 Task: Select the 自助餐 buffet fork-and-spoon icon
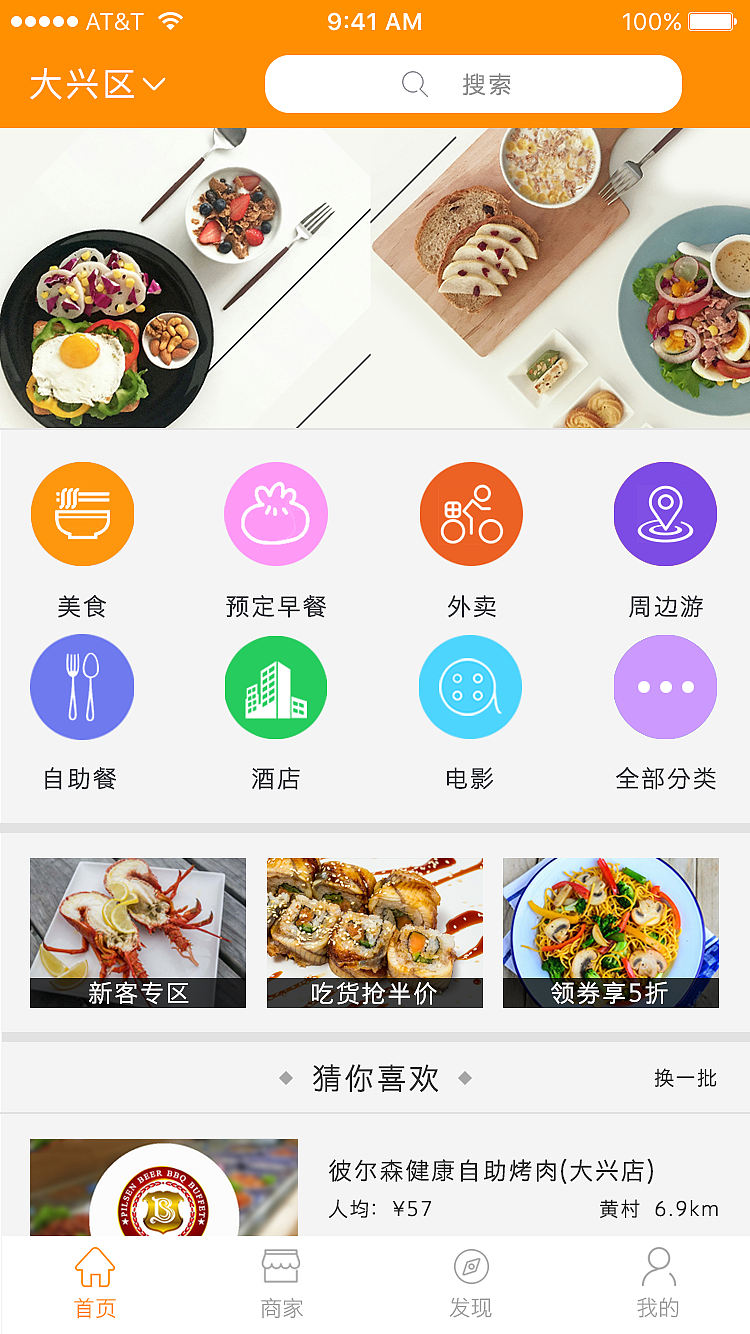pos(82,687)
